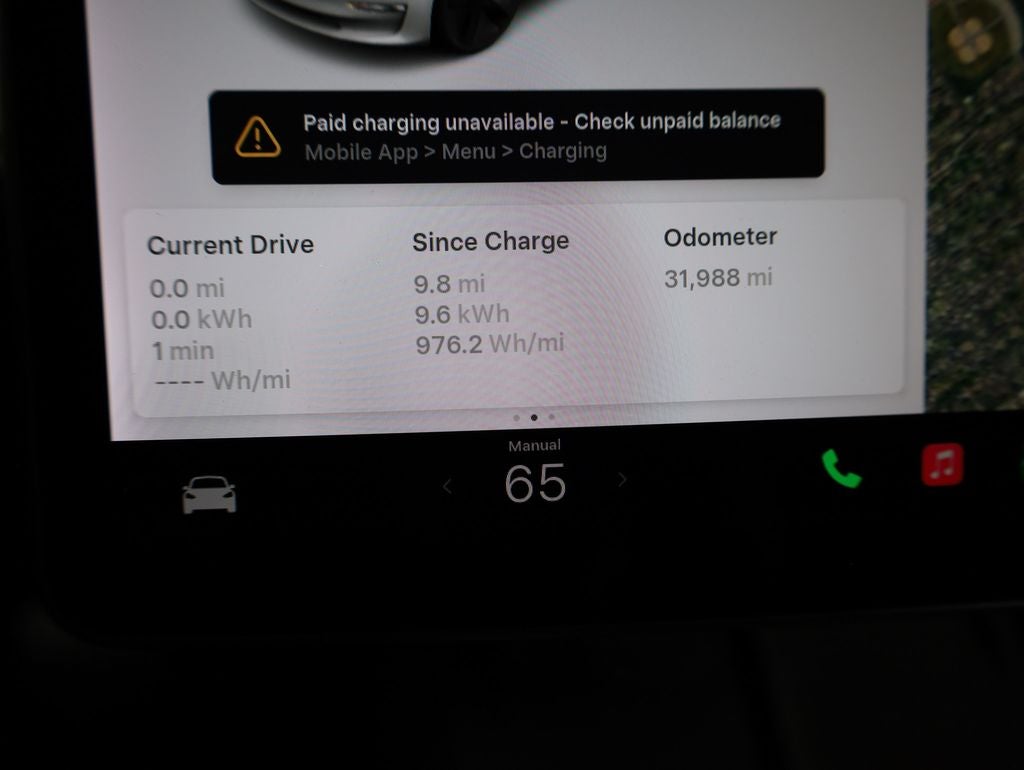Open the car controls icon
Screen dimensions: 1024x770
pos(209,494)
